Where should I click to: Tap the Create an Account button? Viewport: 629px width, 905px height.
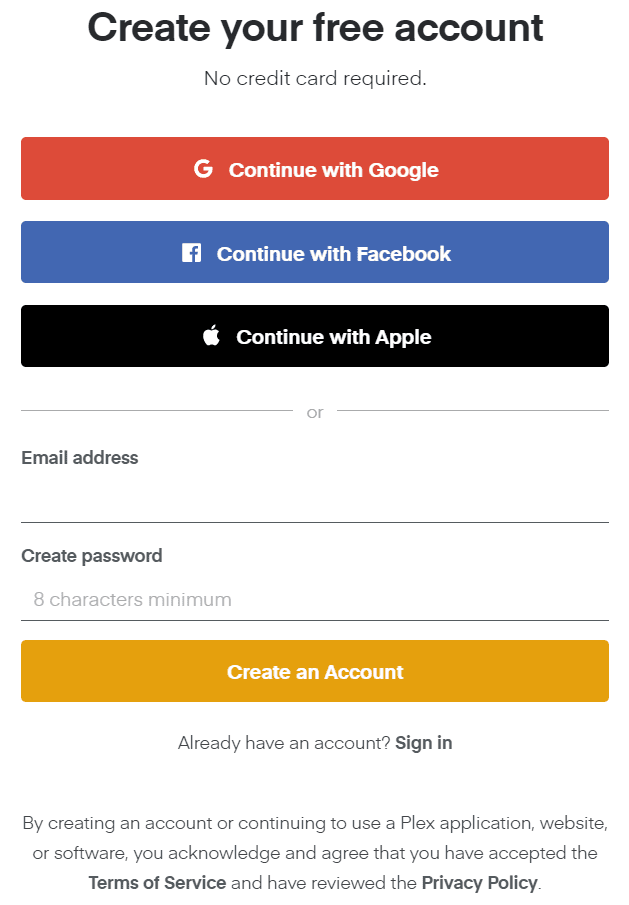coord(314,671)
